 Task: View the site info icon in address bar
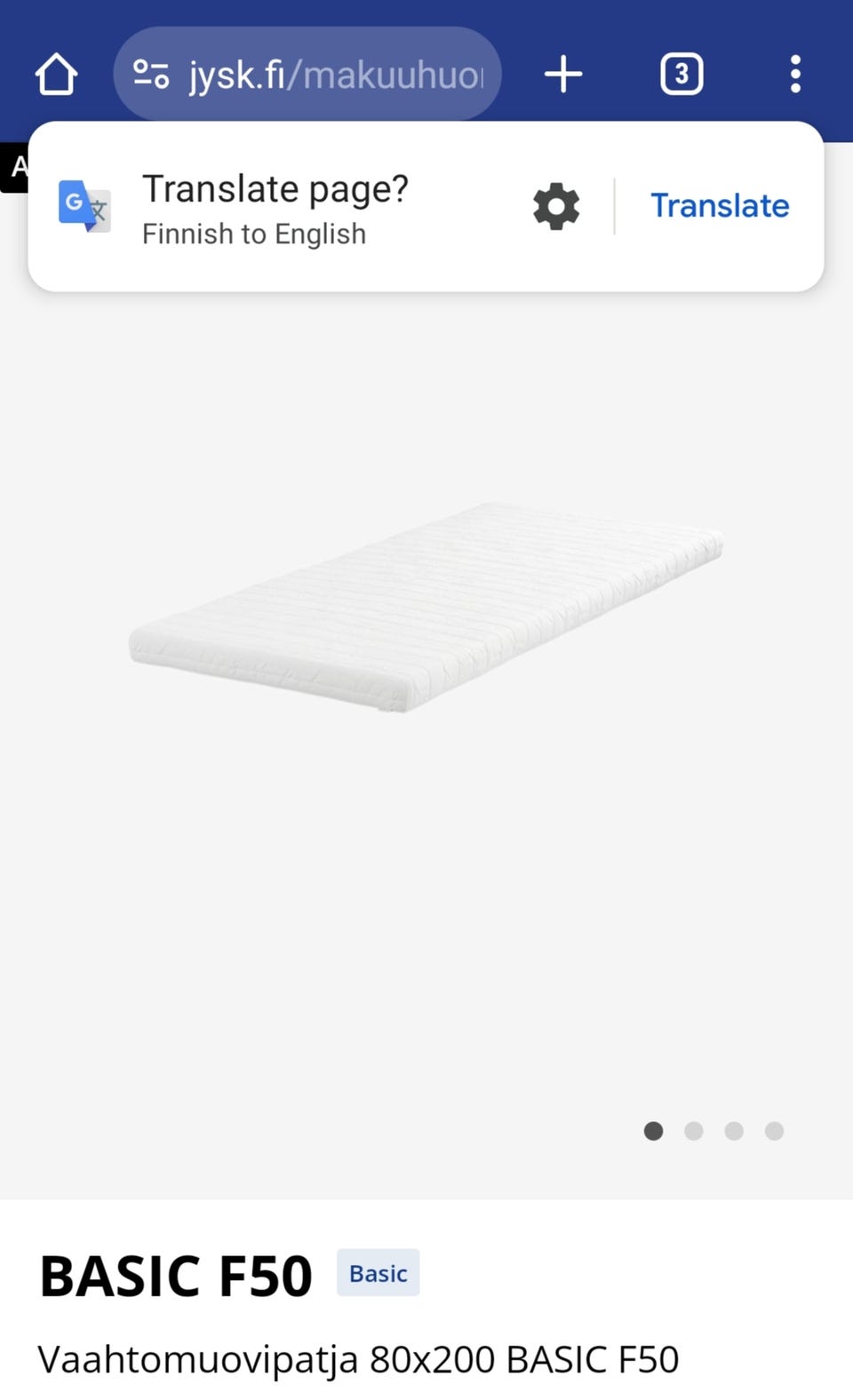tap(151, 74)
